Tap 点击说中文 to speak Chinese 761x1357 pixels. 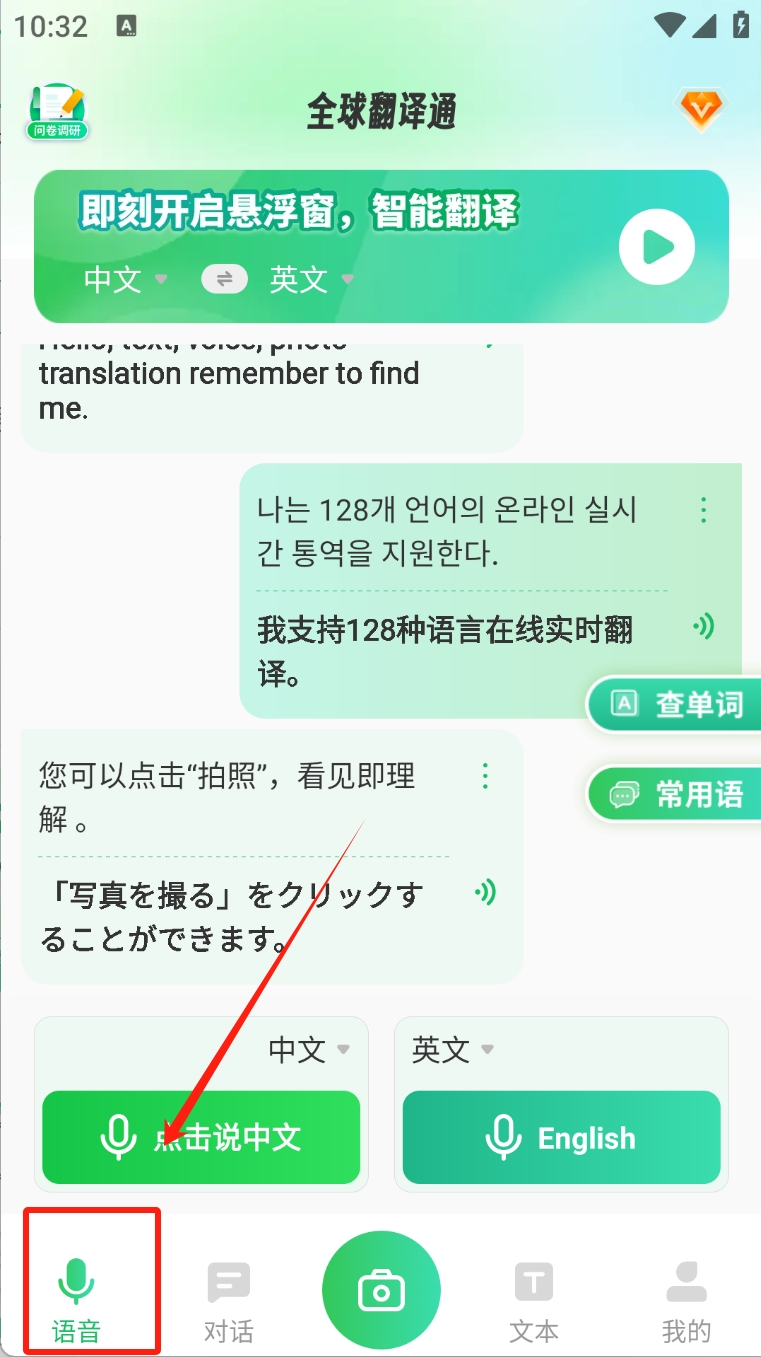click(201, 1137)
